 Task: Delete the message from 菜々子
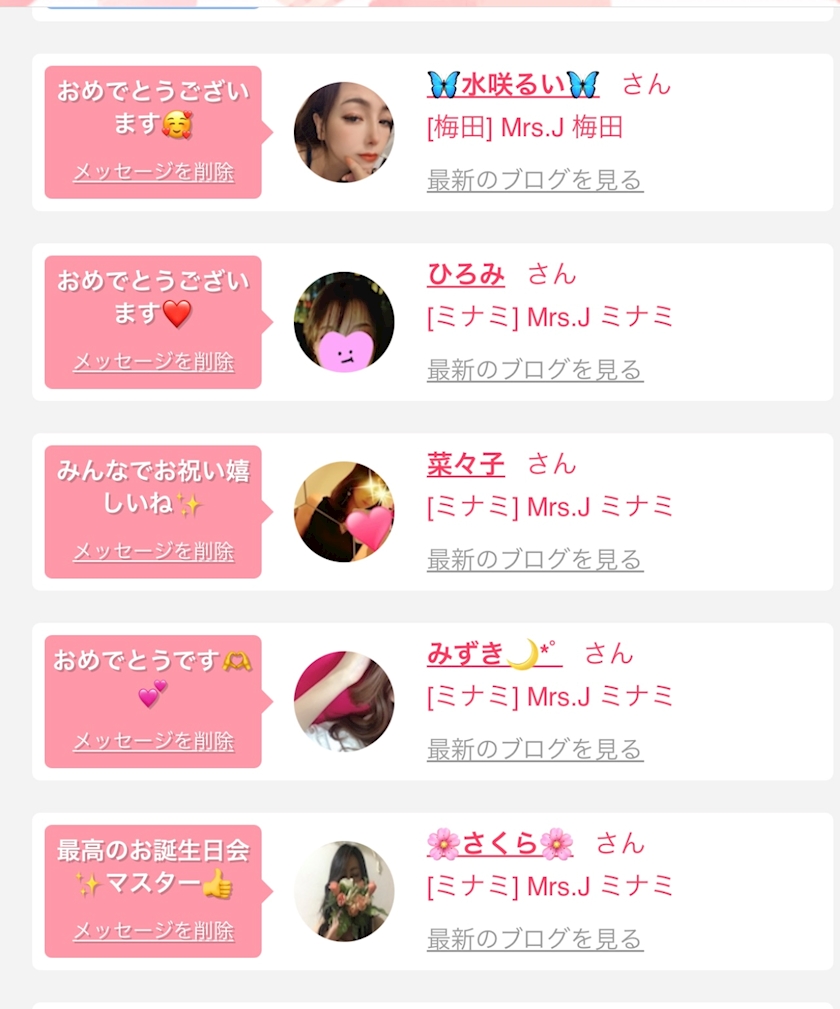(153, 552)
